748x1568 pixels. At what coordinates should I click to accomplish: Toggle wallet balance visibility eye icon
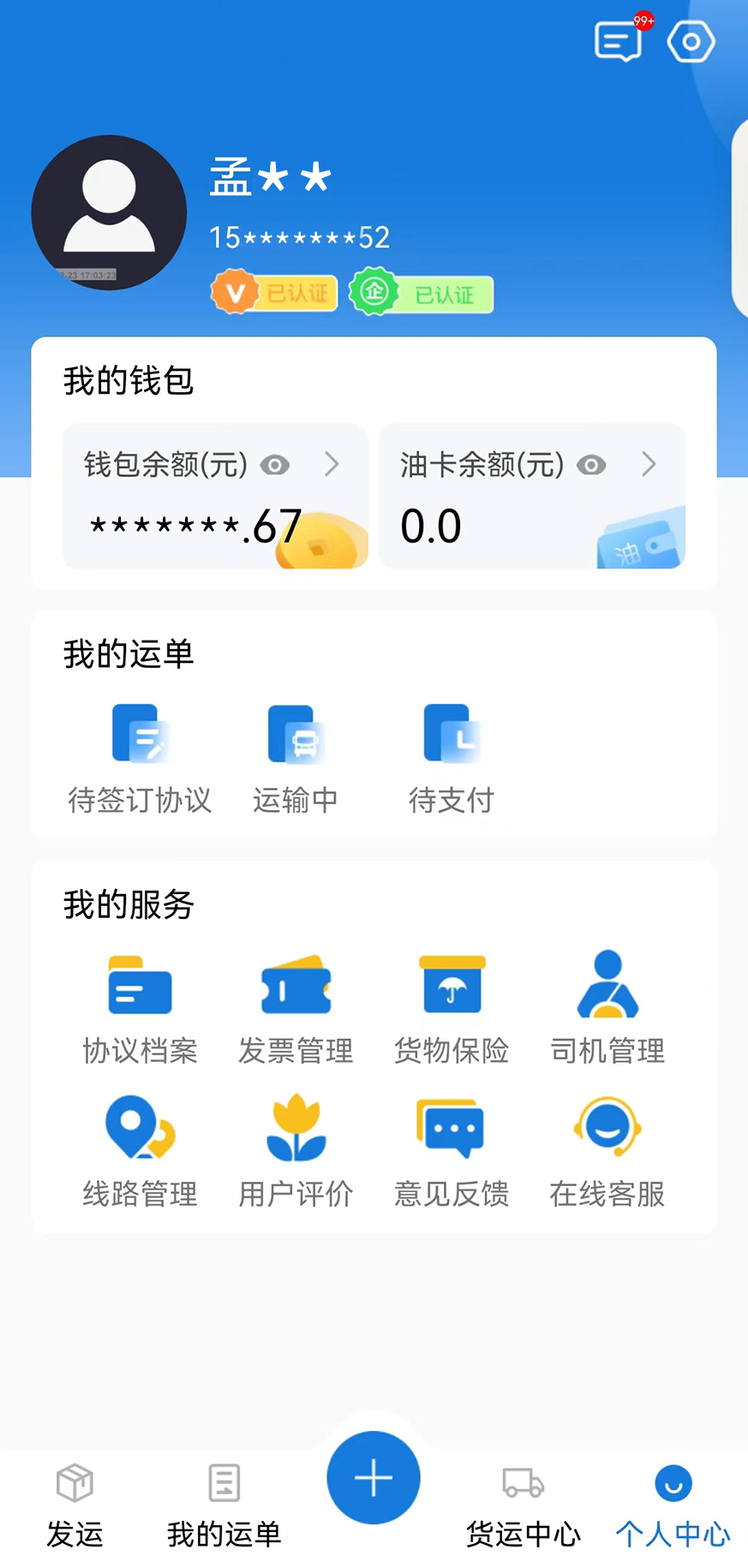[275, 465]
